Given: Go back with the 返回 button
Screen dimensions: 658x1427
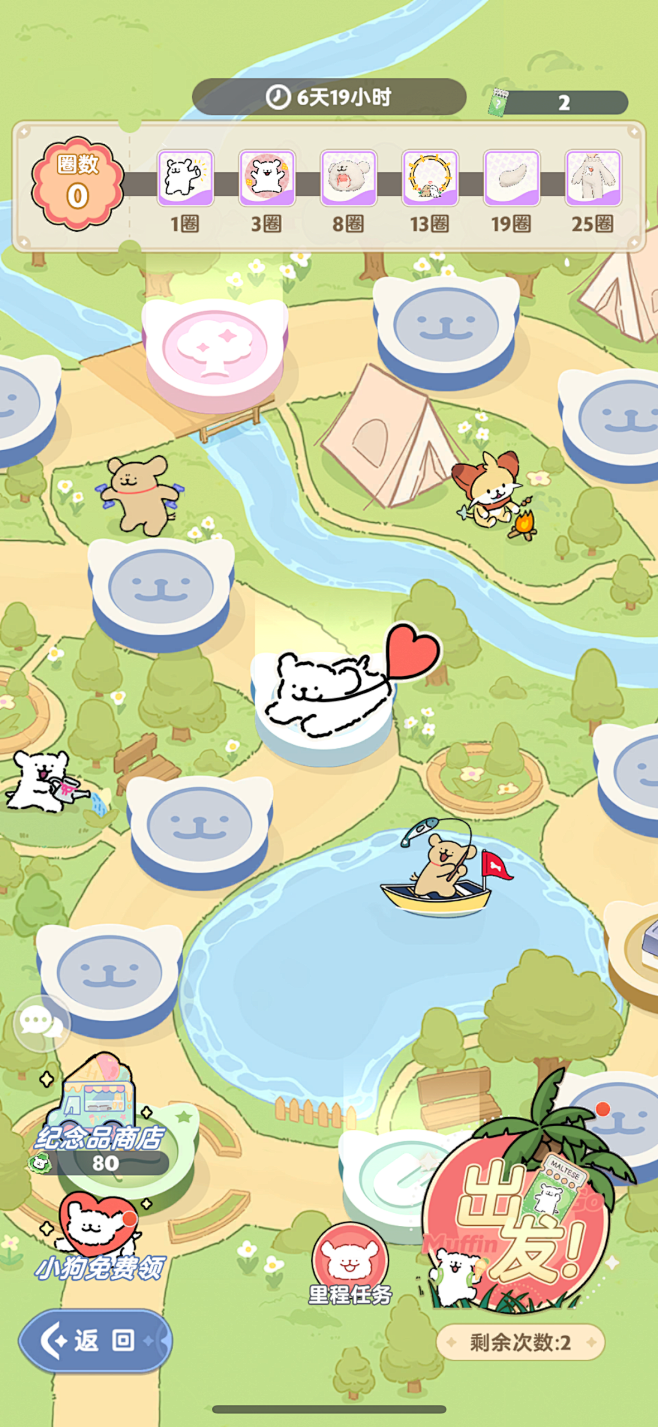Looking at the screenshot, I should click(x=96, y=1340).
